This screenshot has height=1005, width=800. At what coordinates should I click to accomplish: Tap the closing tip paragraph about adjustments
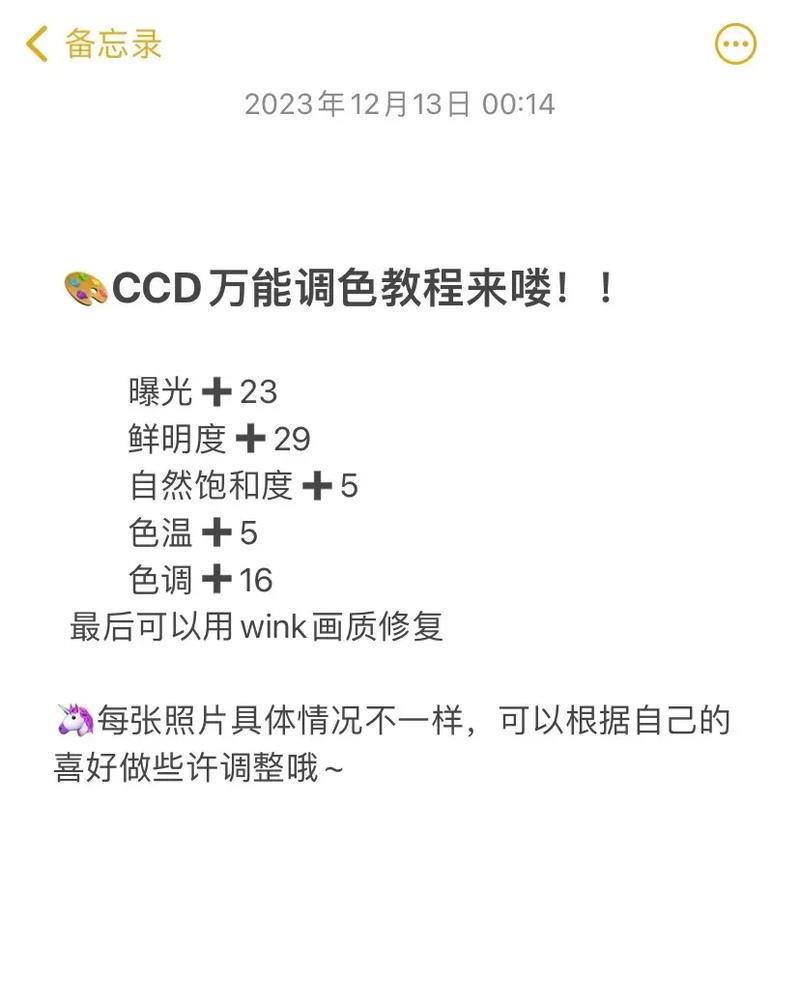tap(400, 742)
